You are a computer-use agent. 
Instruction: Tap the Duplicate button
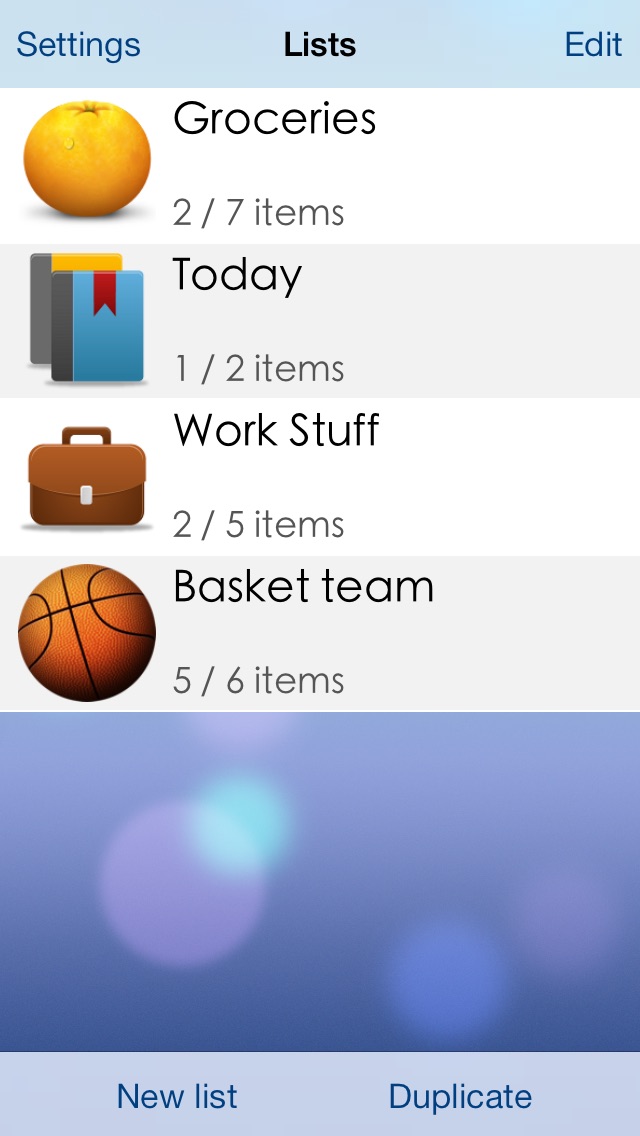click(x=460, y=1096)
